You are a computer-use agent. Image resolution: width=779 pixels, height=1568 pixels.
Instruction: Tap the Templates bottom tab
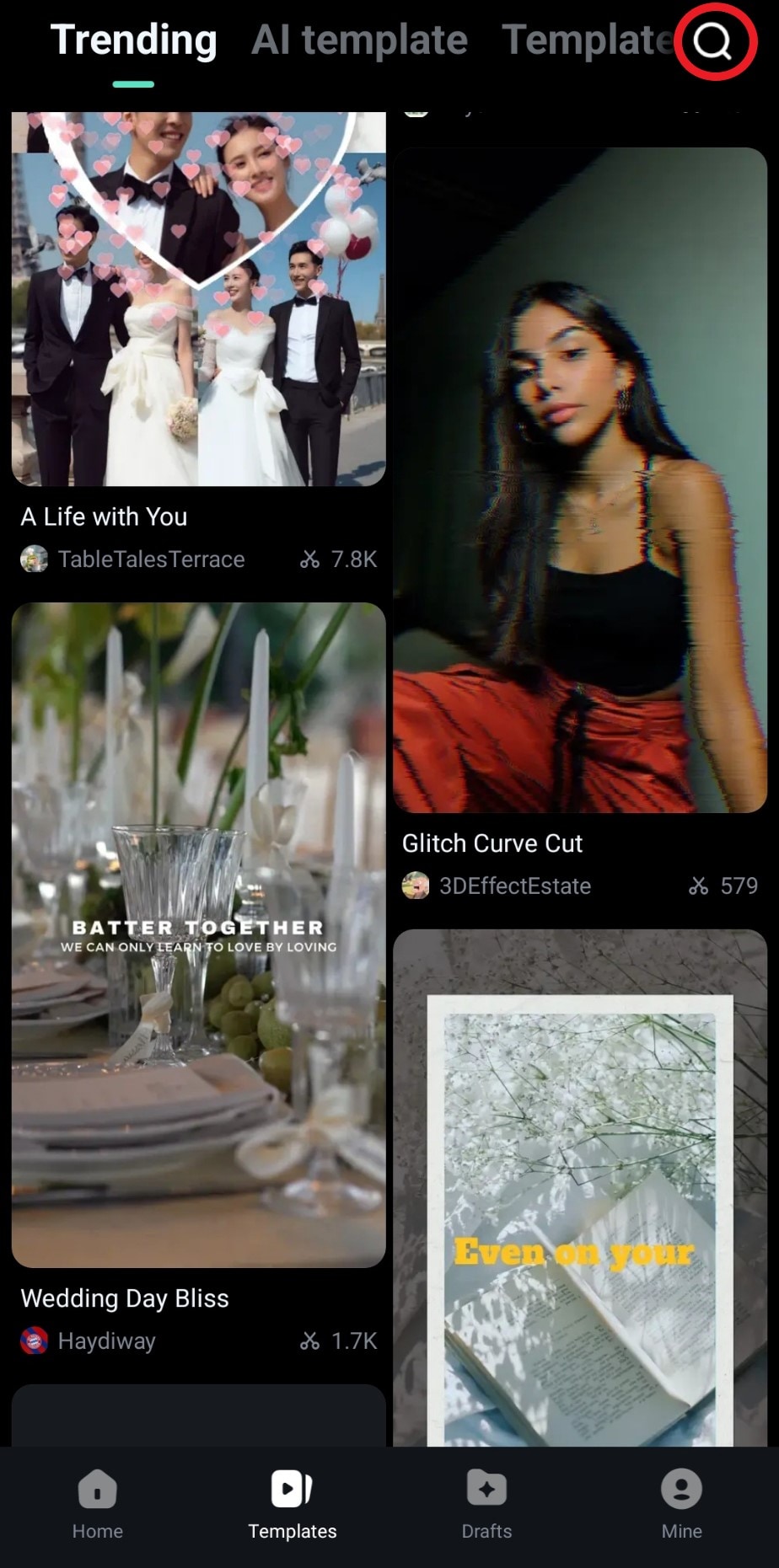click(292, 1506)
